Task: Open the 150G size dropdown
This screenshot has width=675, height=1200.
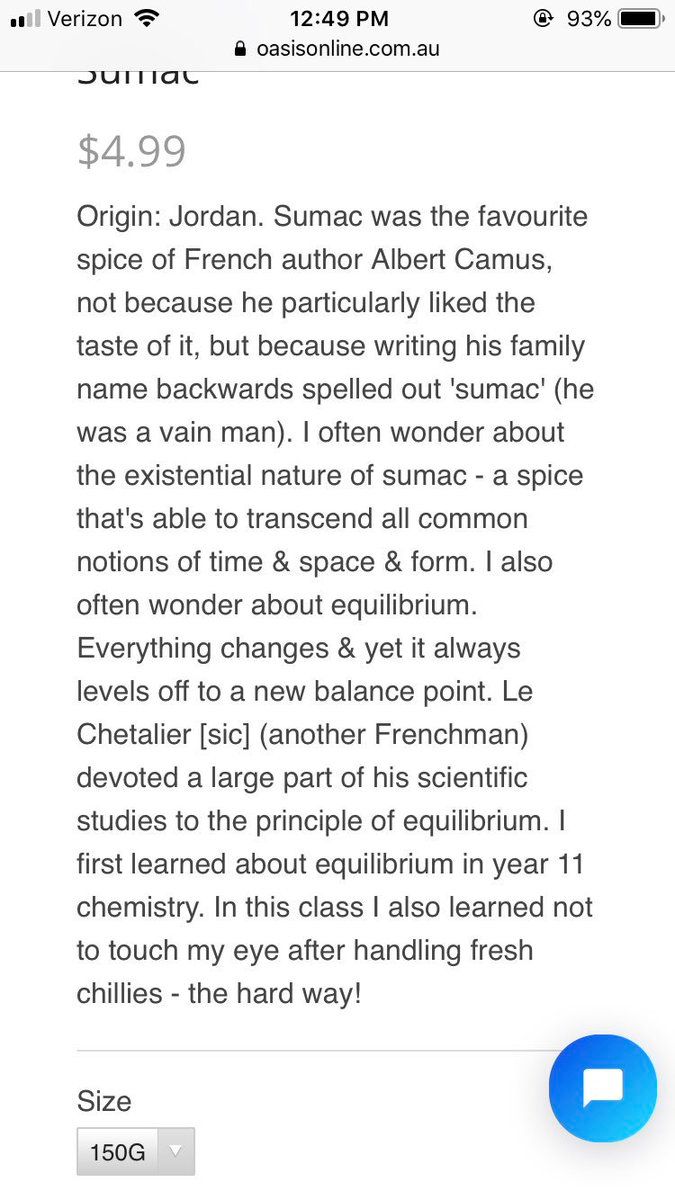Action: pos(136,1151)
